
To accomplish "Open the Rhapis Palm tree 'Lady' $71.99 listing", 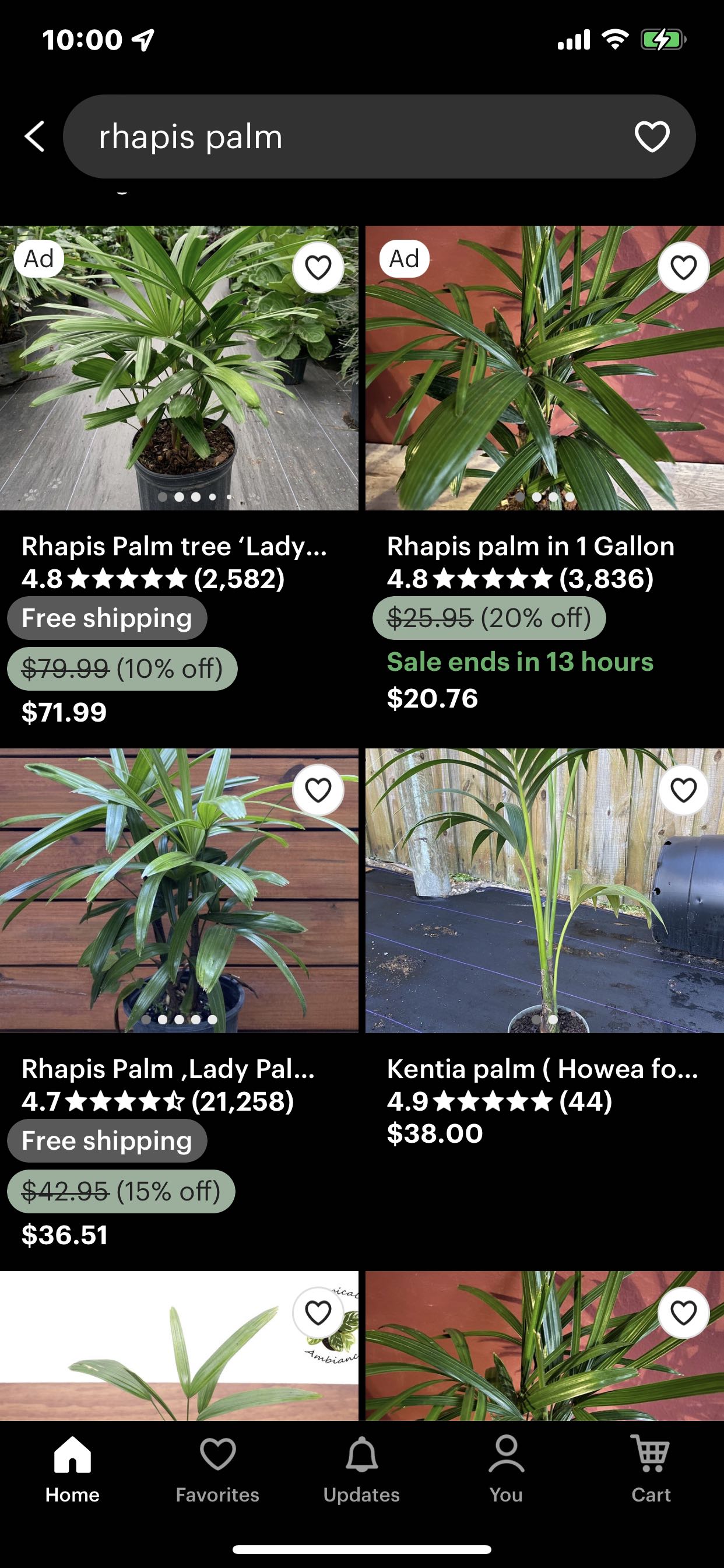I will coord(179,368).
